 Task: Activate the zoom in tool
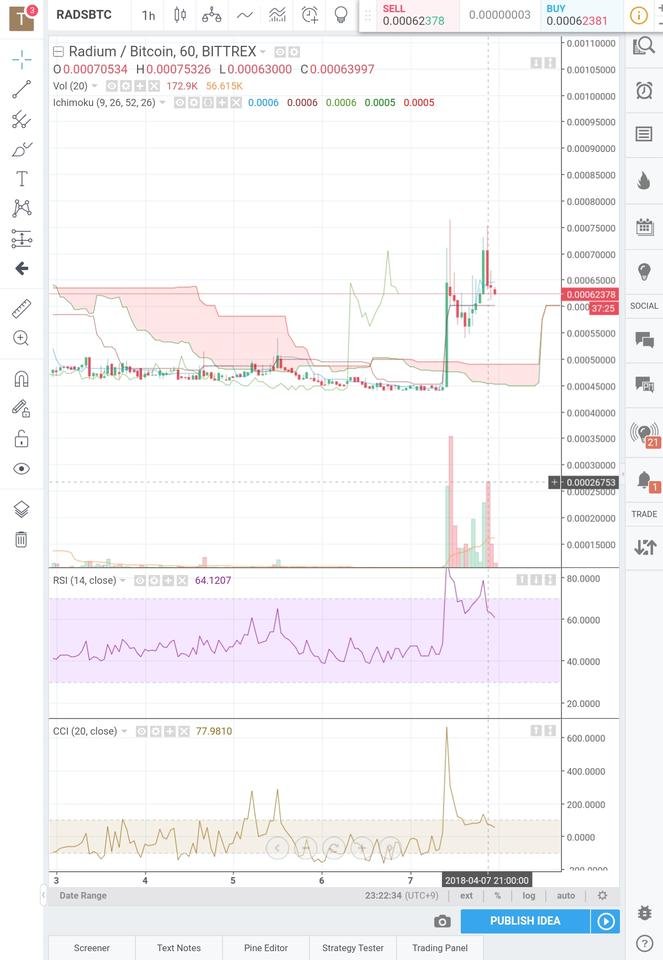coord(21,338)
